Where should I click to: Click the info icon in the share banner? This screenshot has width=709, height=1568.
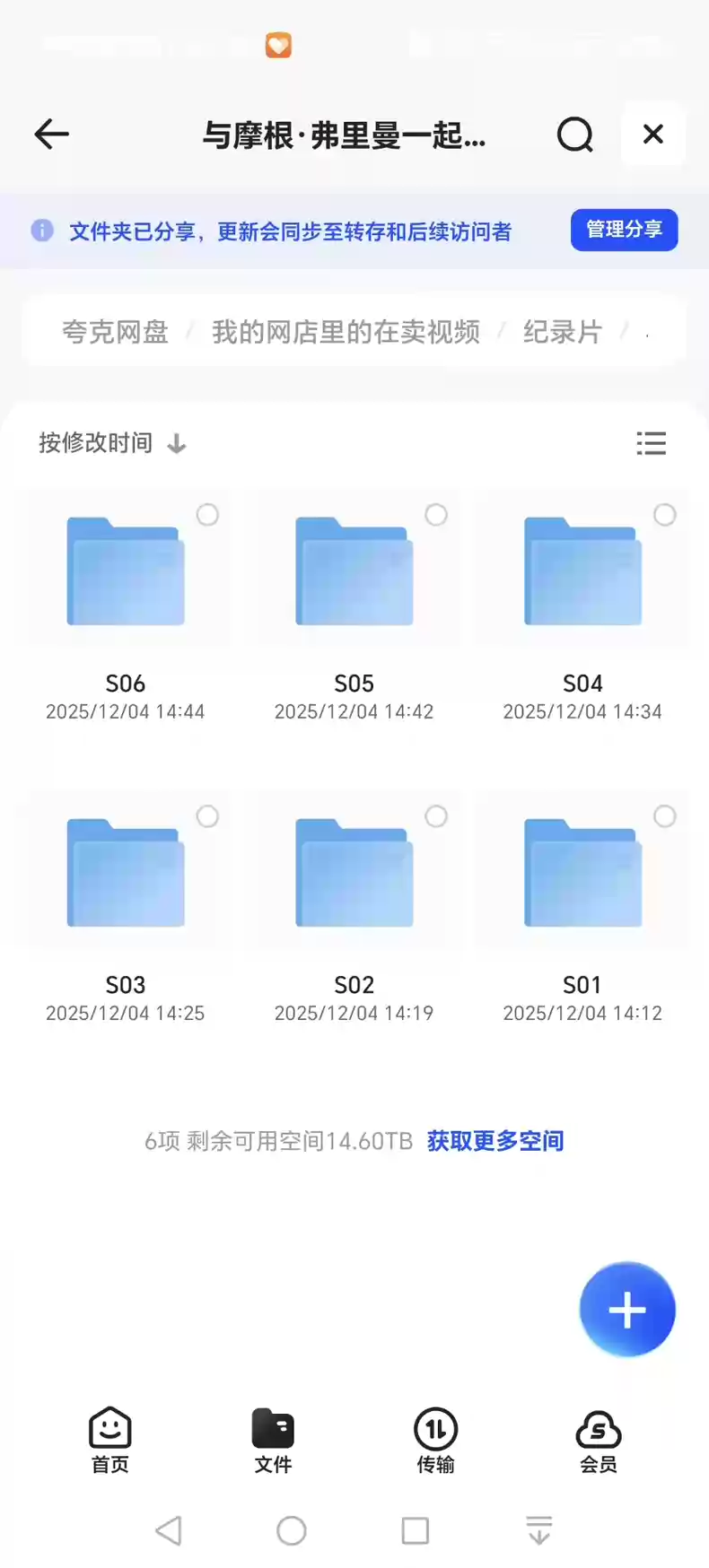pos(43,231)
